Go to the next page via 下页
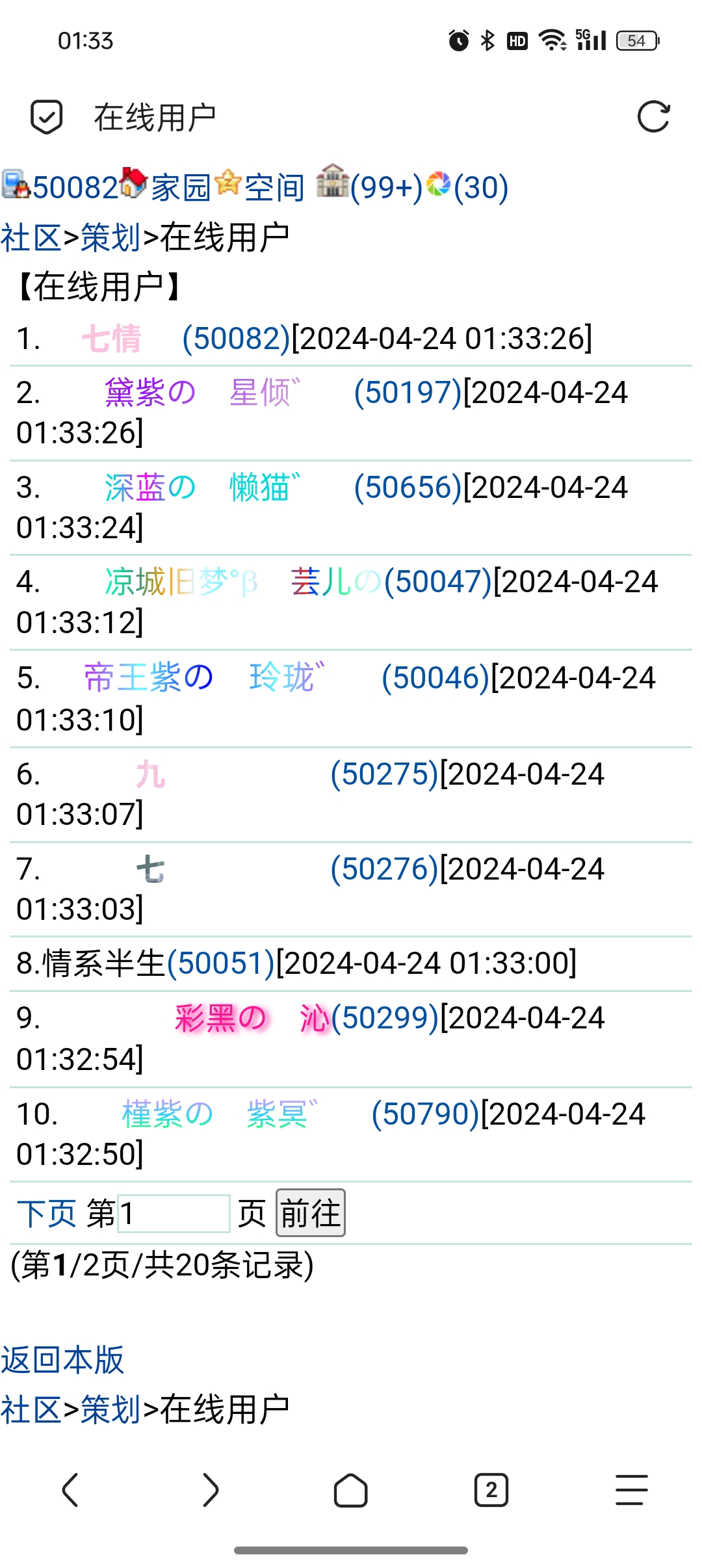The image size is (702, 1568). tap(46, 1214)
